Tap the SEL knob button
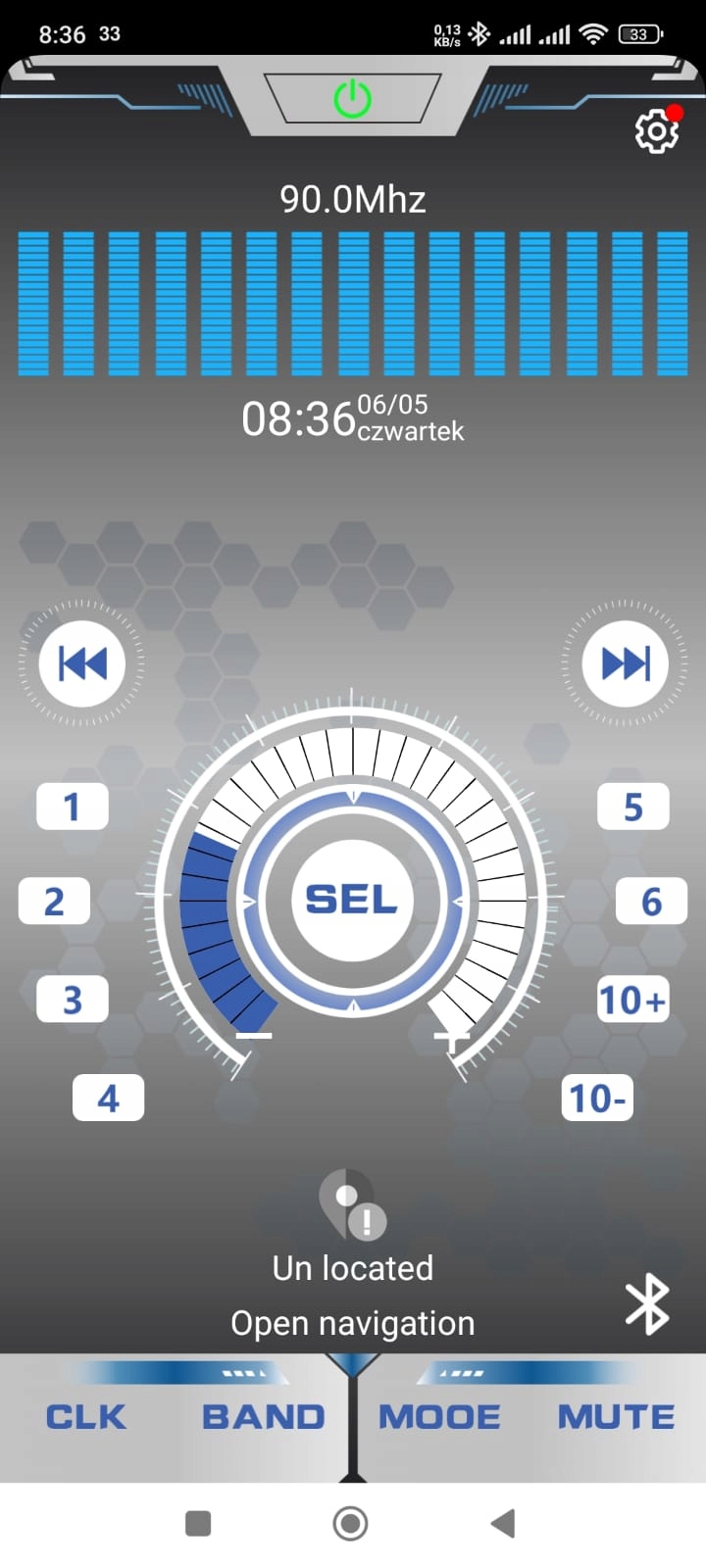Screen dimensions: 706x1568 [x=352, y=899]
